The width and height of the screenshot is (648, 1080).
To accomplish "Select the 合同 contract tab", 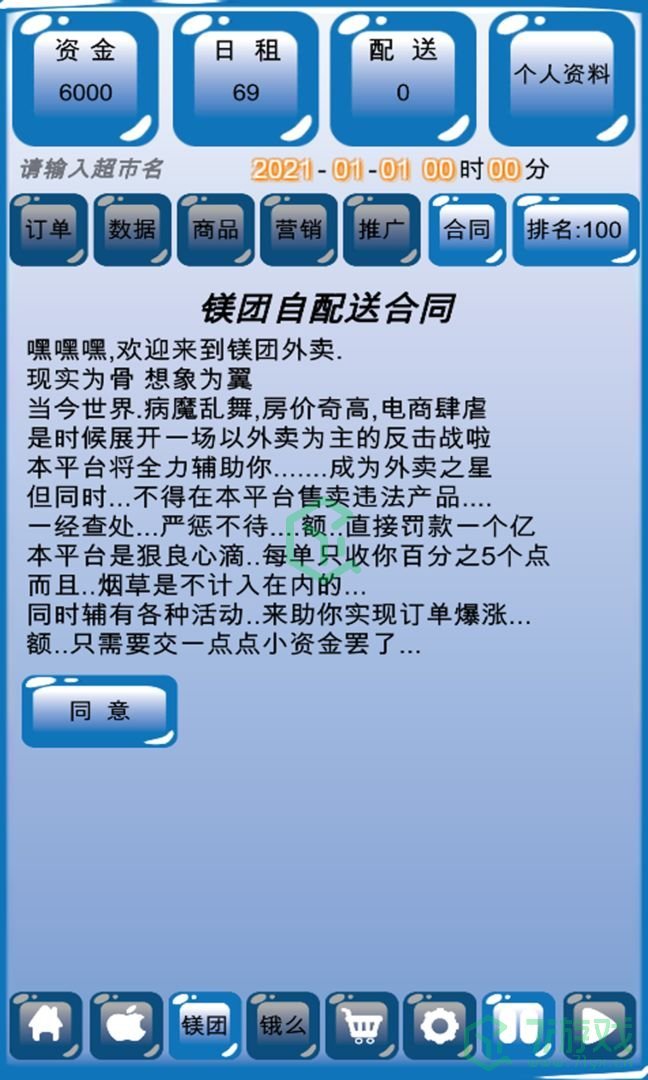I will click(x=466, y=230).
